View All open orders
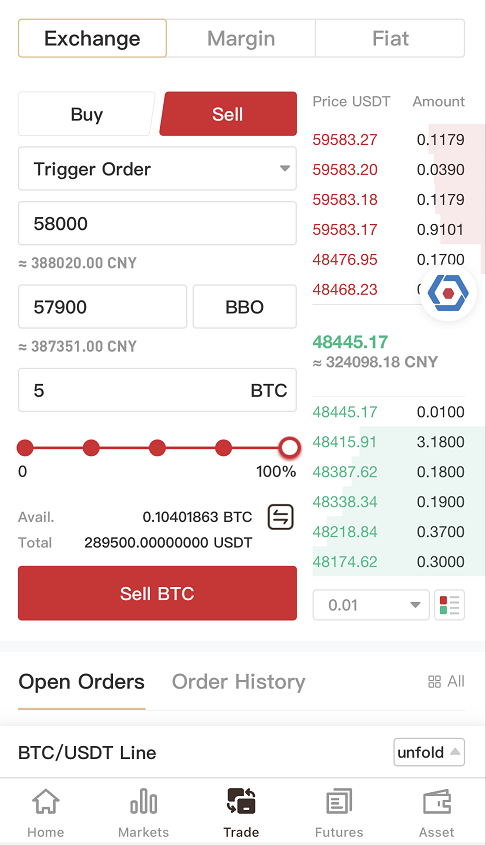 coord(446,682)
